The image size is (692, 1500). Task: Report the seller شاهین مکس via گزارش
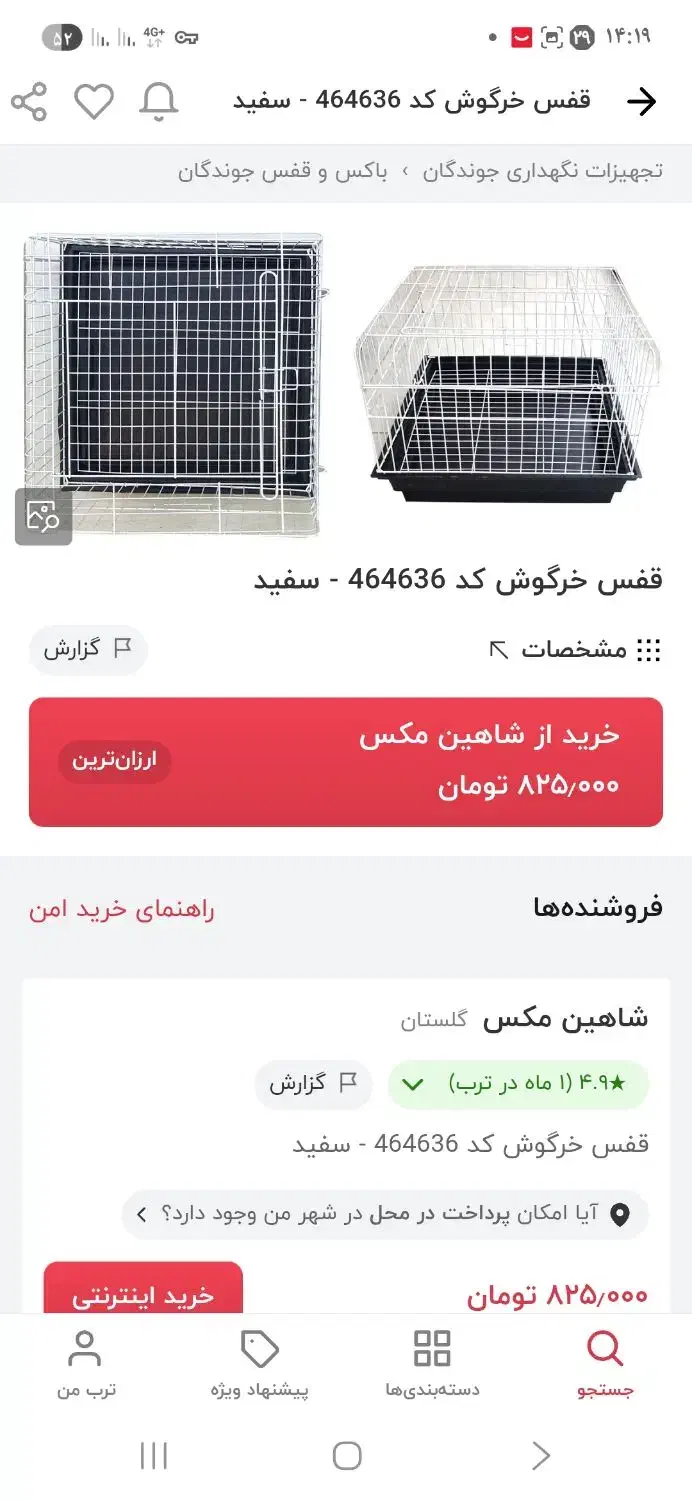click(x=313, y=1083)
